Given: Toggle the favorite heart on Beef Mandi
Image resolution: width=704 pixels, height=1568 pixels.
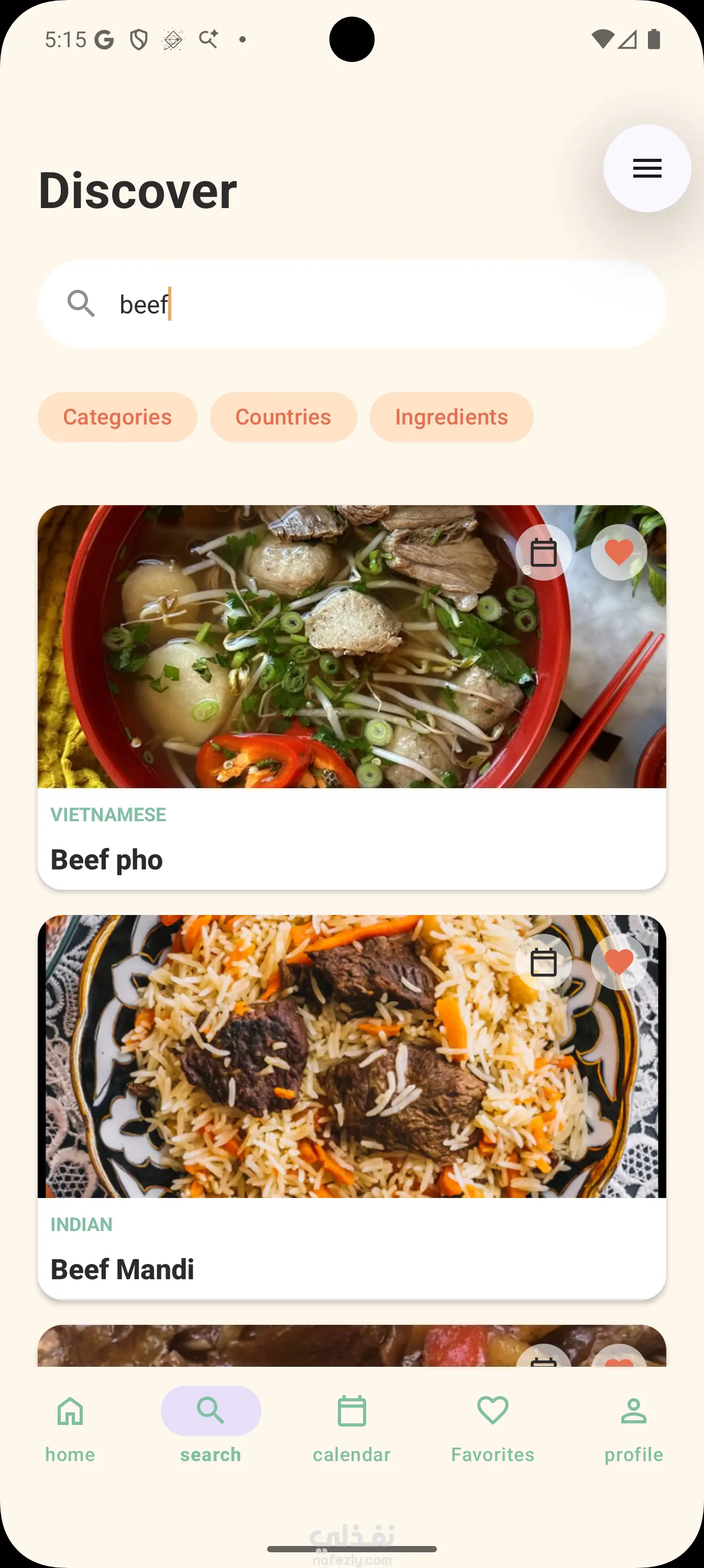Looking at the screenshot, I should 618,962.
